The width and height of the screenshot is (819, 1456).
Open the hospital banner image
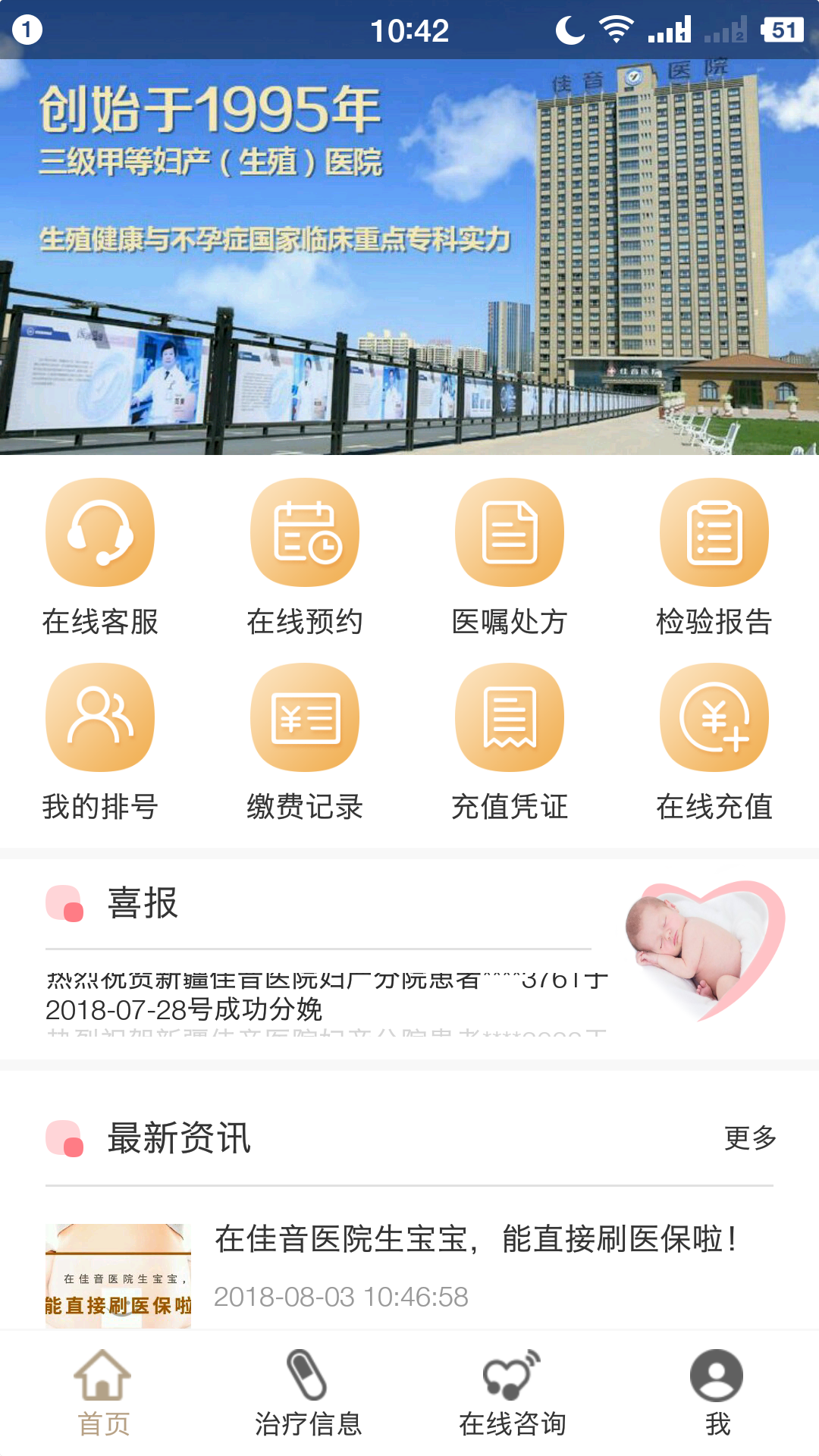coord(409,258)
